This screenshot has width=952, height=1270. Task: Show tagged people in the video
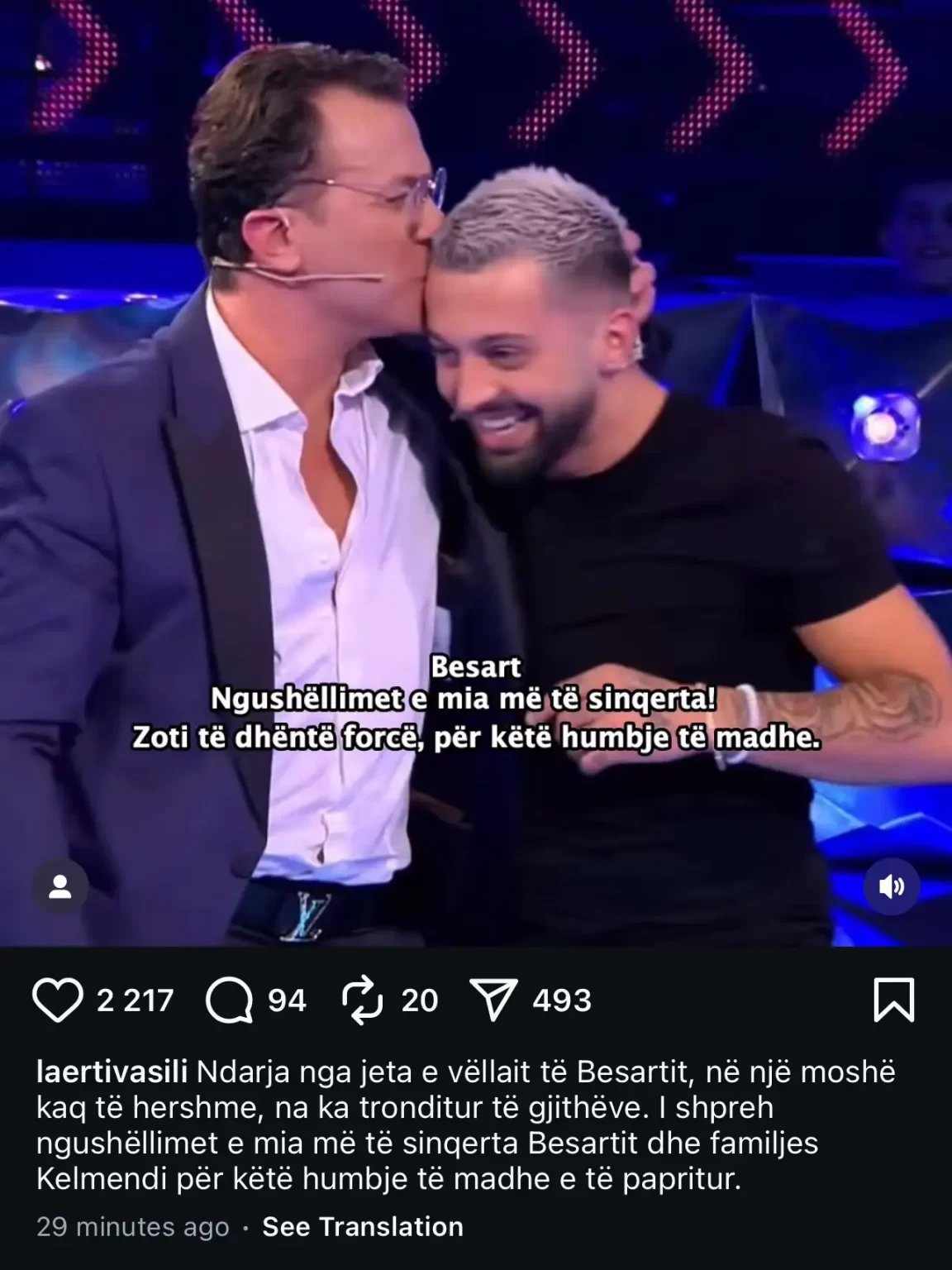(59, 887)
